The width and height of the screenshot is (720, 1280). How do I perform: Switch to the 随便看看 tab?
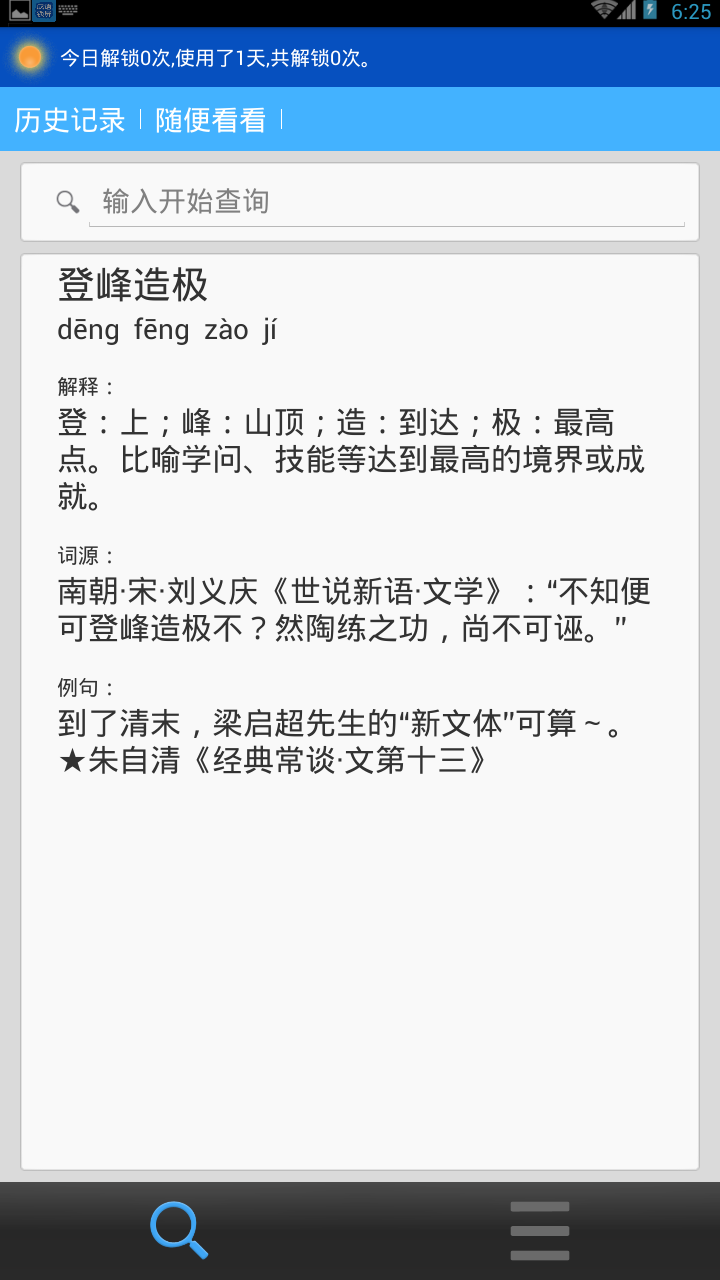tap(211, 120)
